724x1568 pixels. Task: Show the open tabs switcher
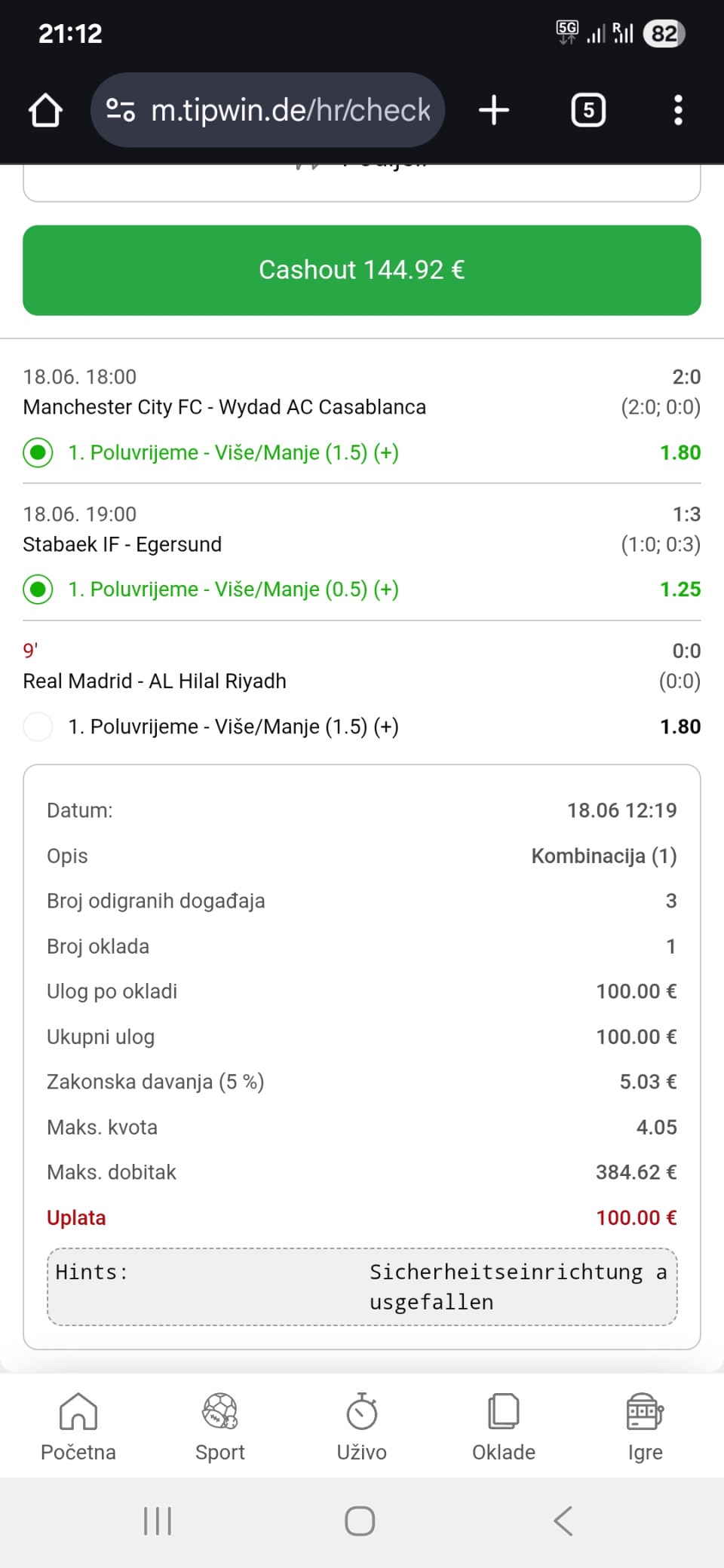[588, 110]
